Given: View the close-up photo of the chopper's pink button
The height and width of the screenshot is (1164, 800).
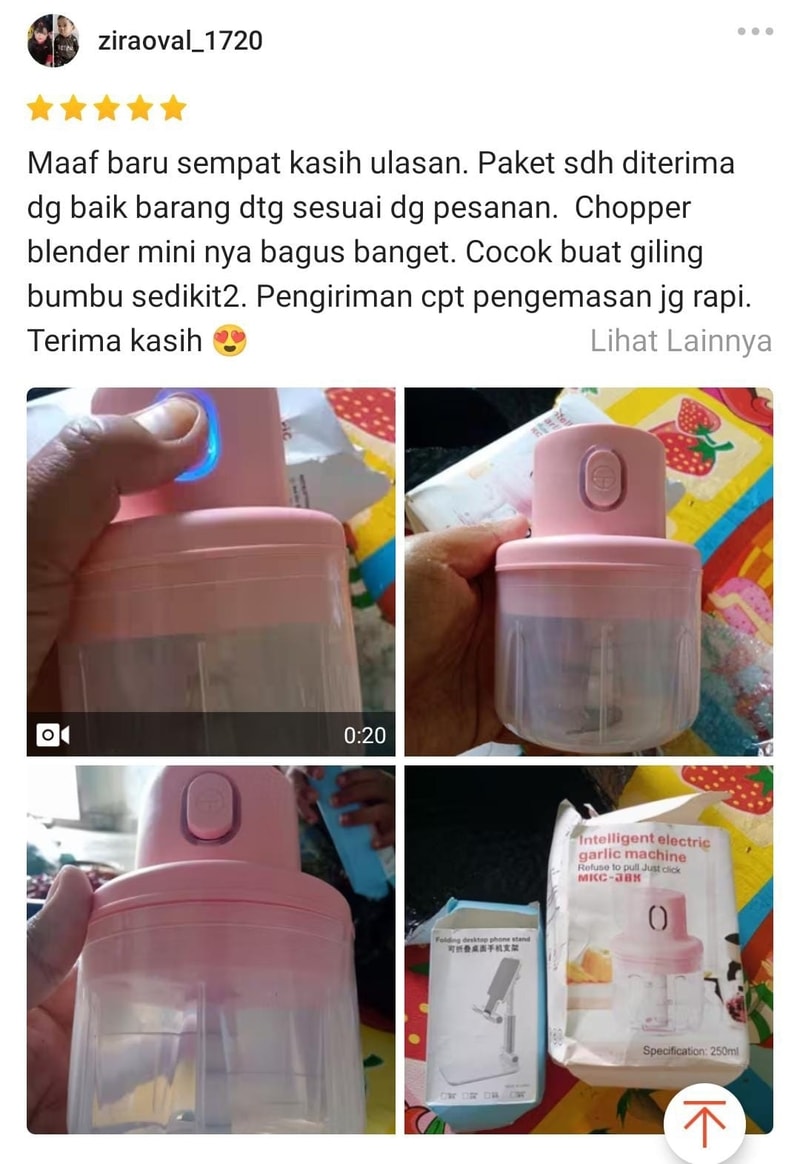Looking at the screenshot, I should pyautogui.click(x=210, y=949).
